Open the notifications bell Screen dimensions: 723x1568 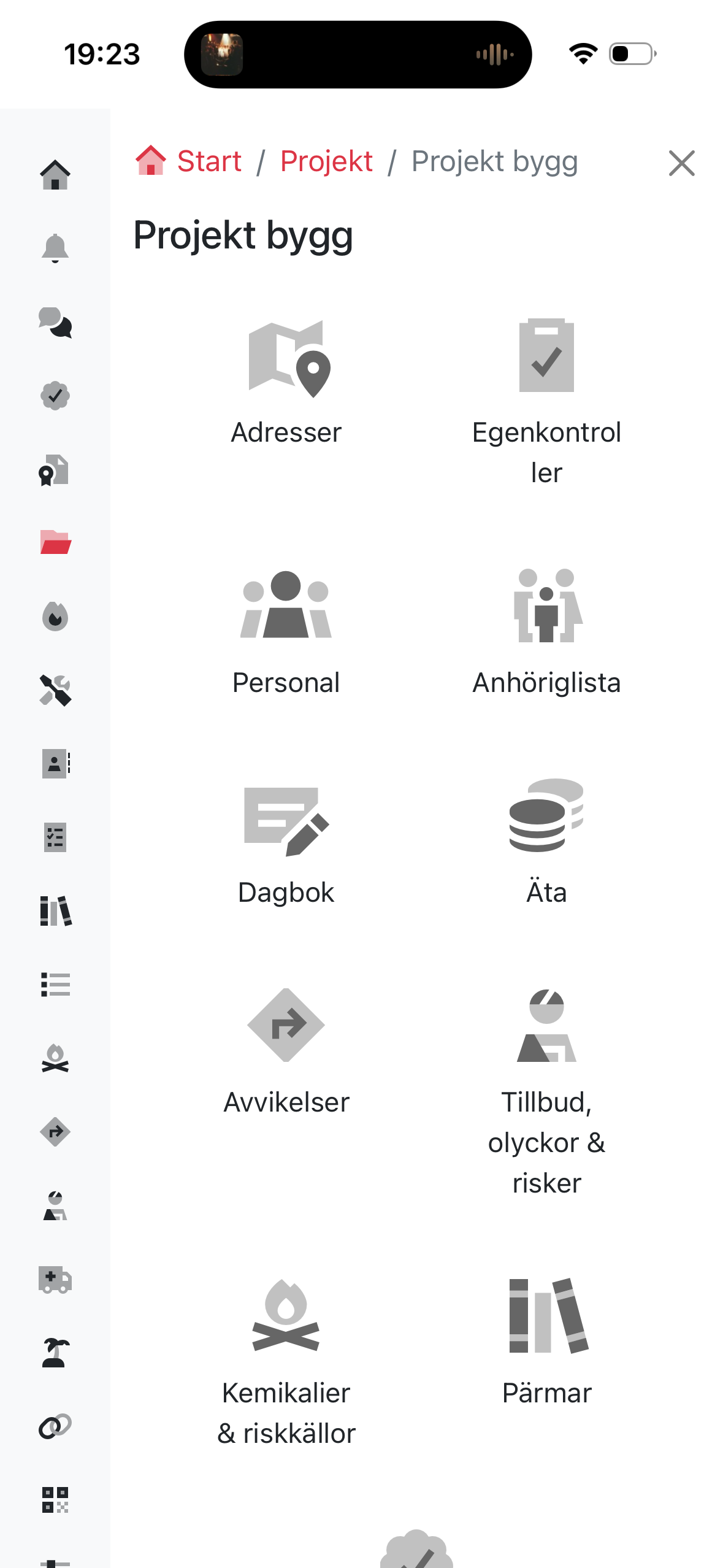(55, 248)
